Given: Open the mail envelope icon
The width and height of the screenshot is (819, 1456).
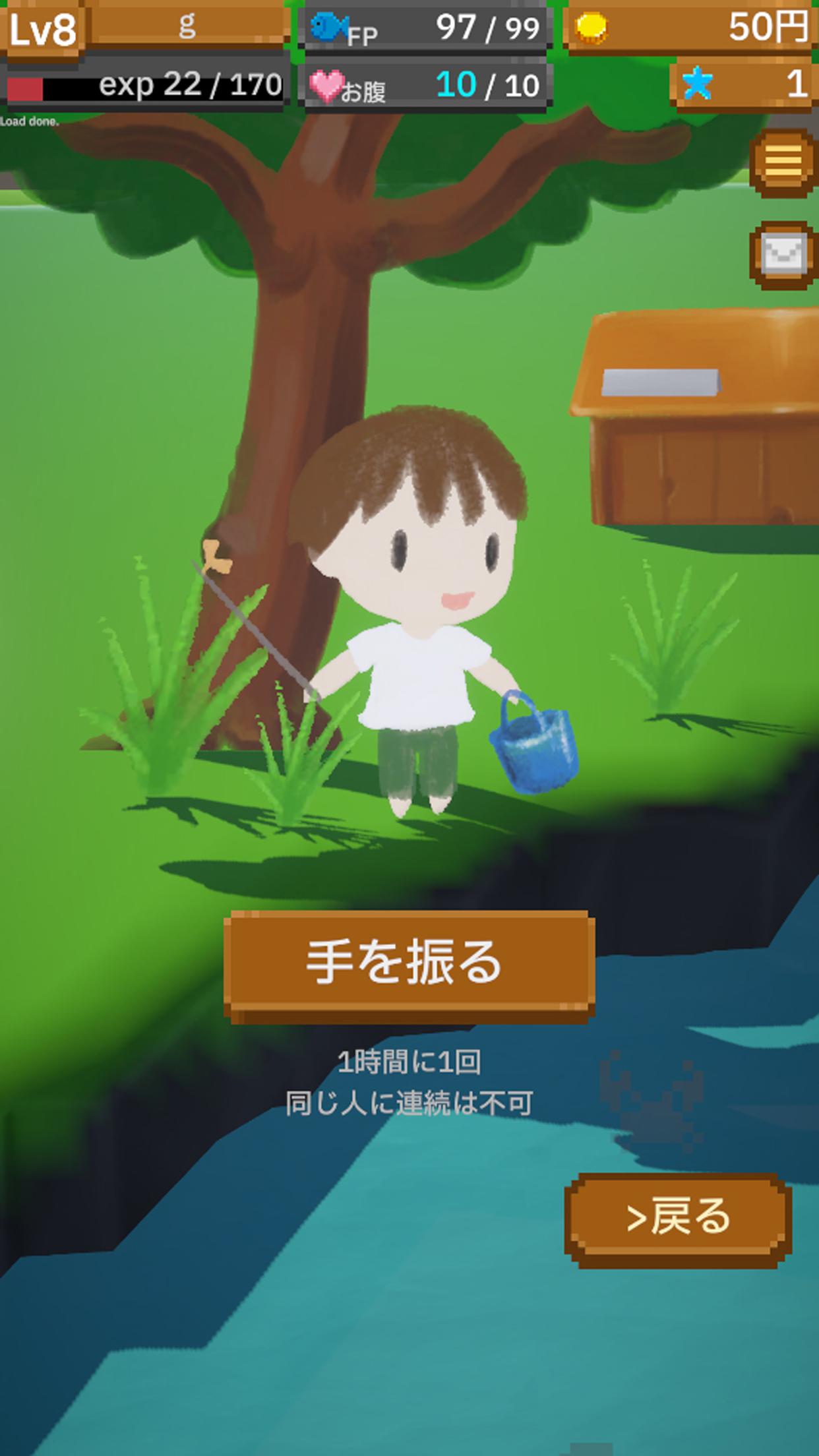Looking at the screenshot, I should pos(783,255).
